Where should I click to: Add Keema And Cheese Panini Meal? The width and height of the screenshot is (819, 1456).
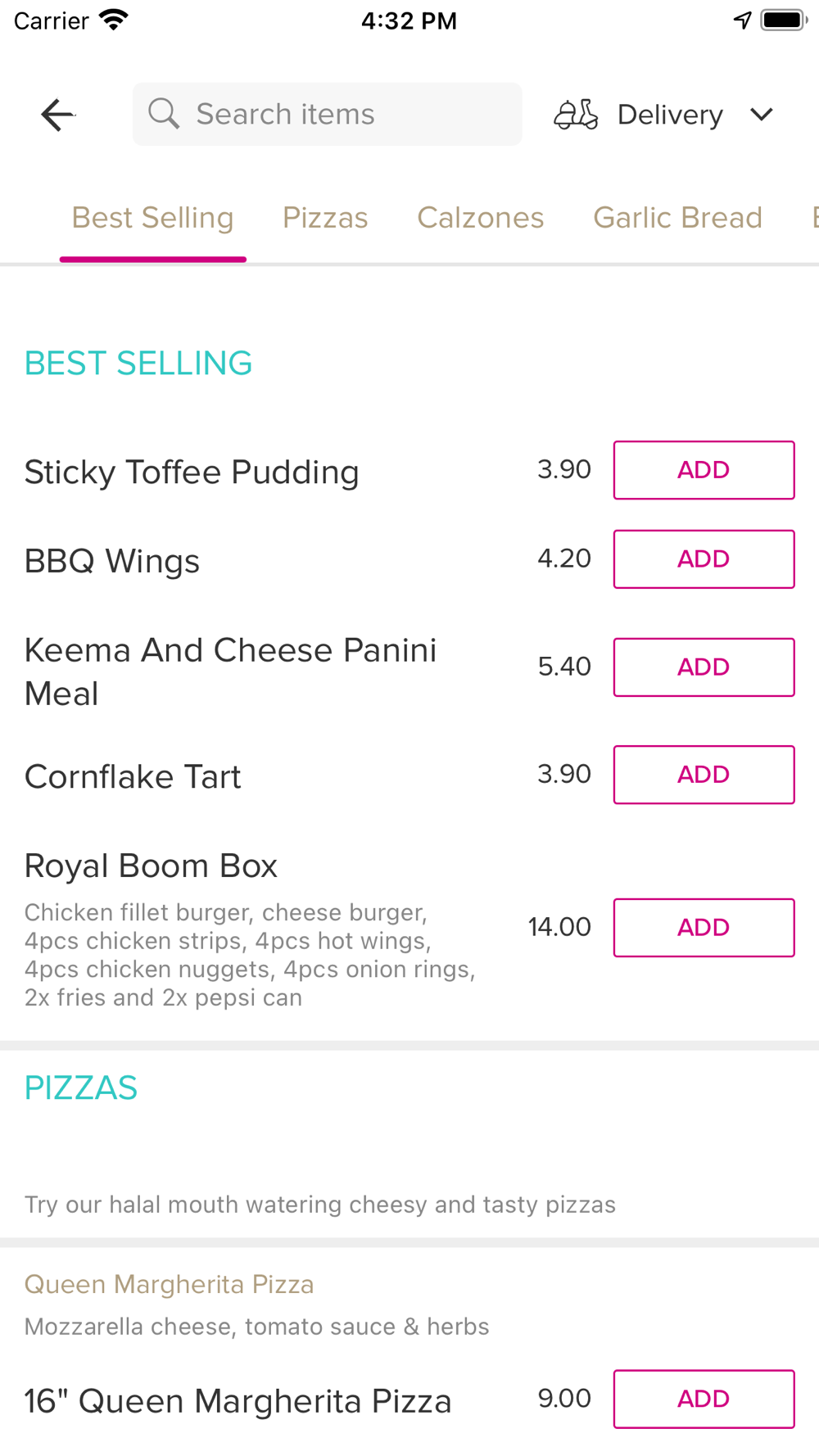click(x=704, y=667)
